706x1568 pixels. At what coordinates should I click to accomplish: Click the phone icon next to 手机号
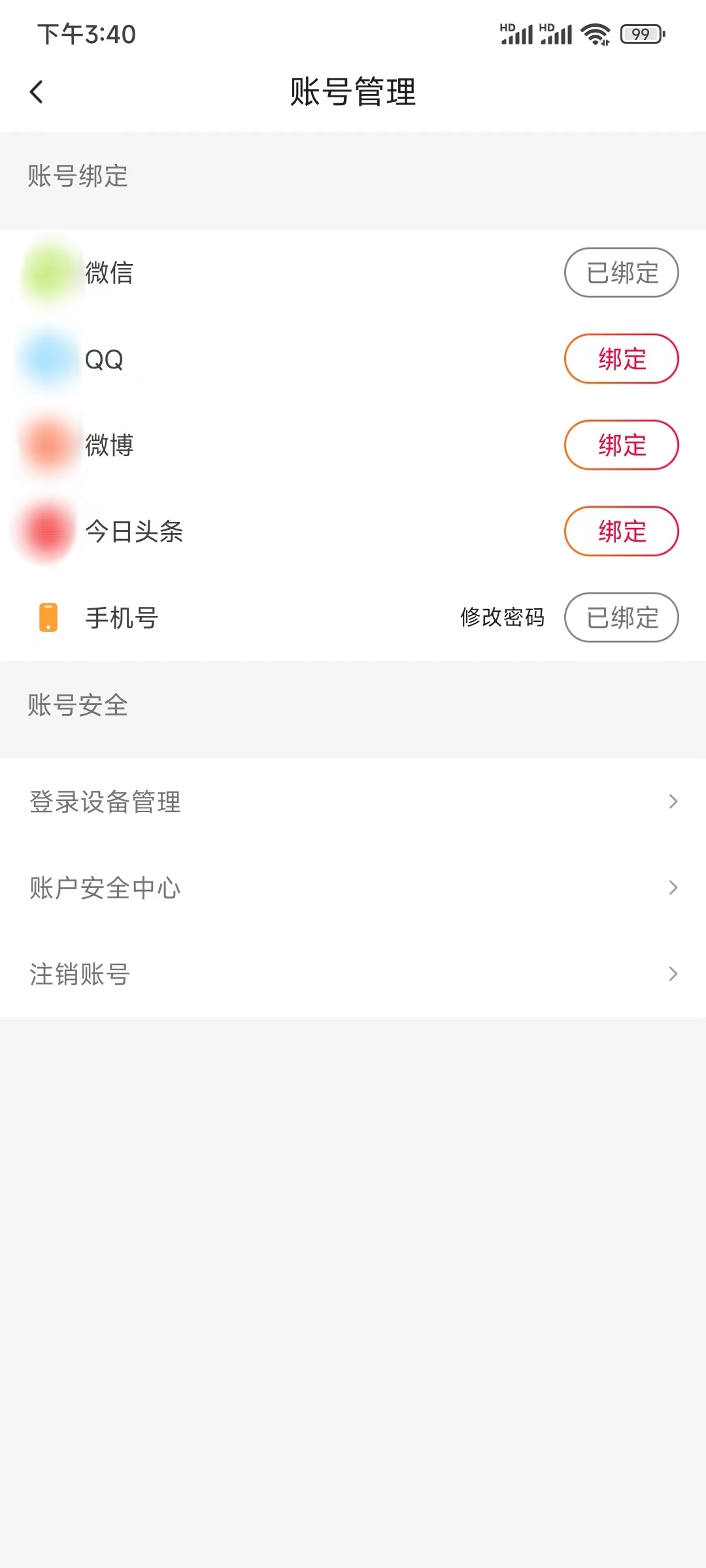(x=48, y=617)
